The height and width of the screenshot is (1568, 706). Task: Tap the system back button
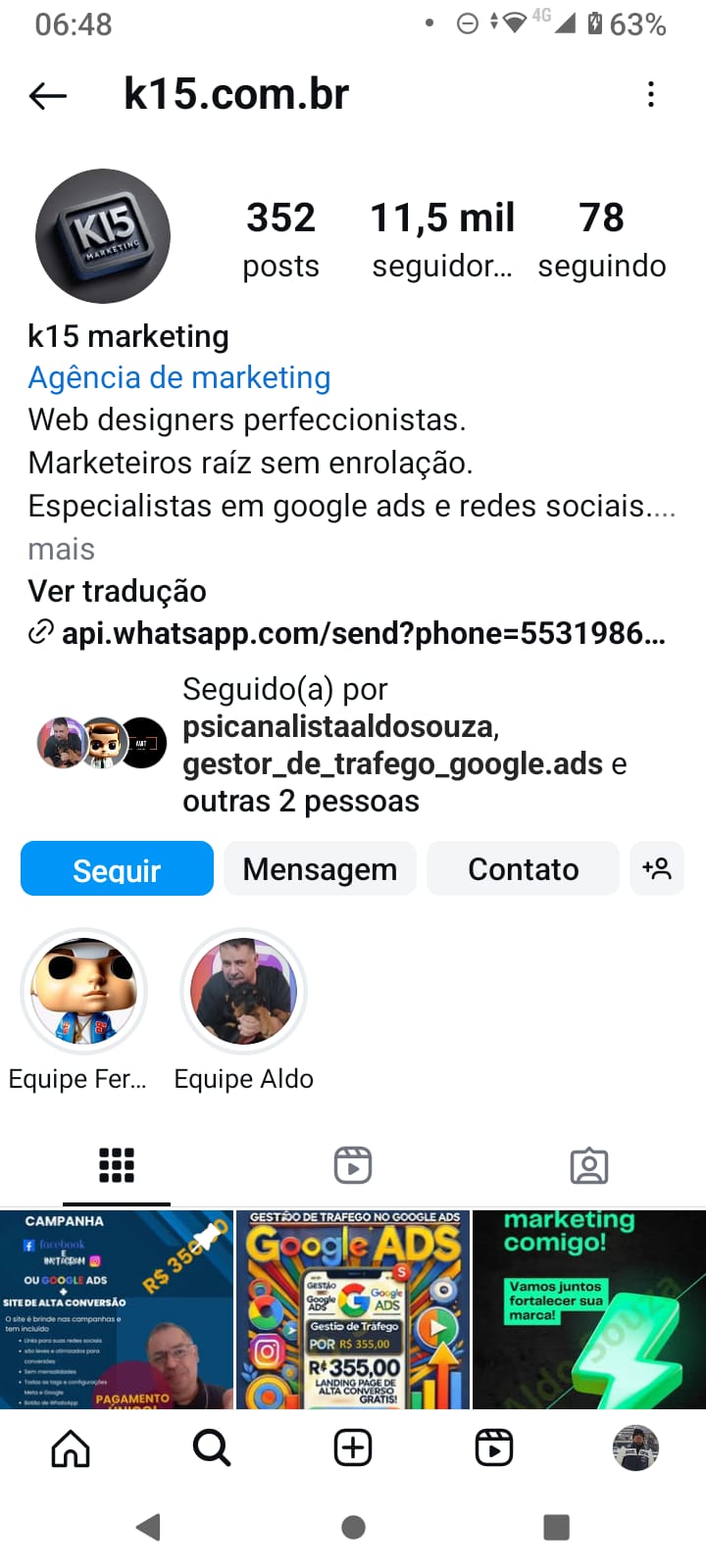click(149, 1526)
